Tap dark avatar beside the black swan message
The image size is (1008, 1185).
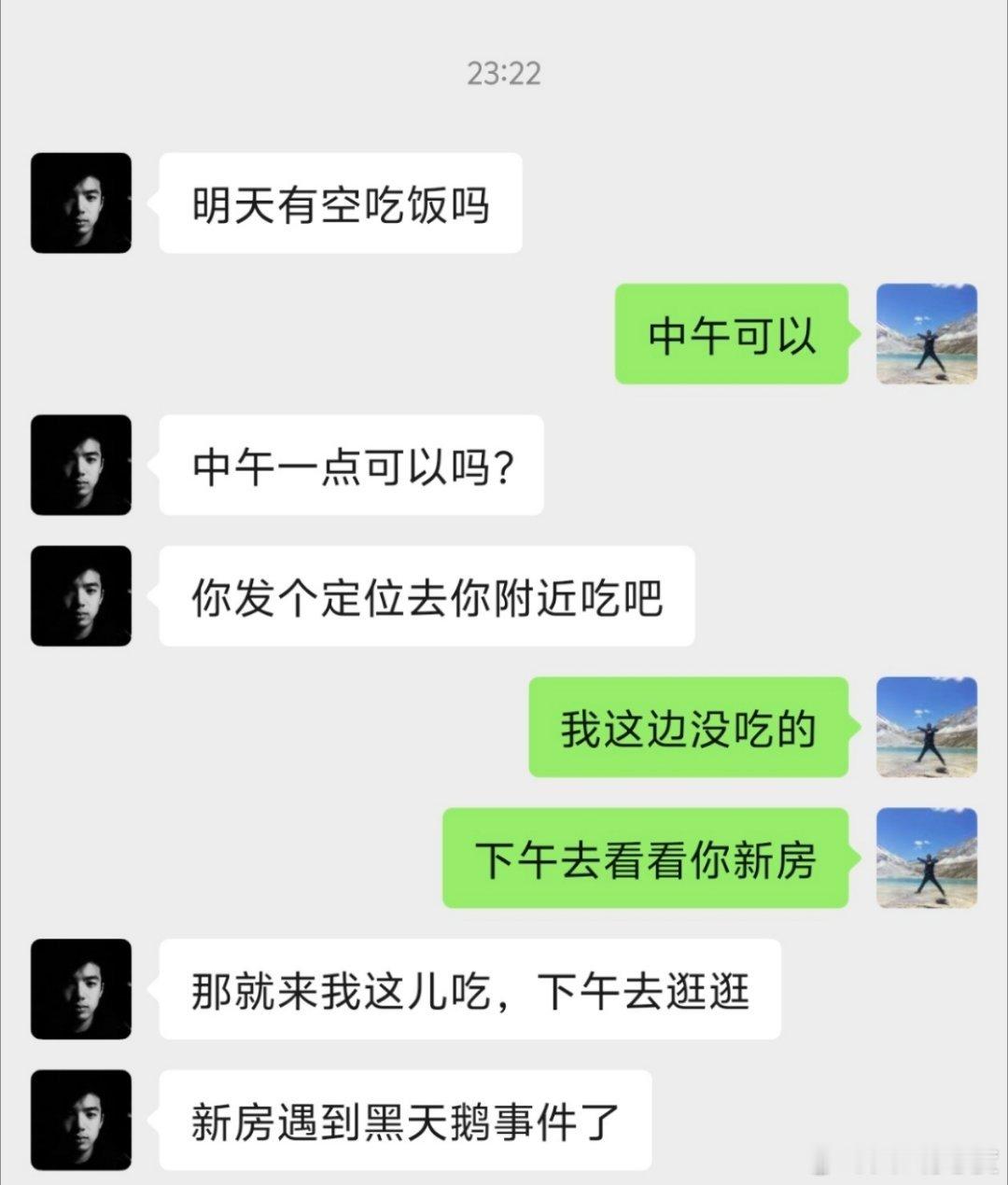click(81, 1120)
